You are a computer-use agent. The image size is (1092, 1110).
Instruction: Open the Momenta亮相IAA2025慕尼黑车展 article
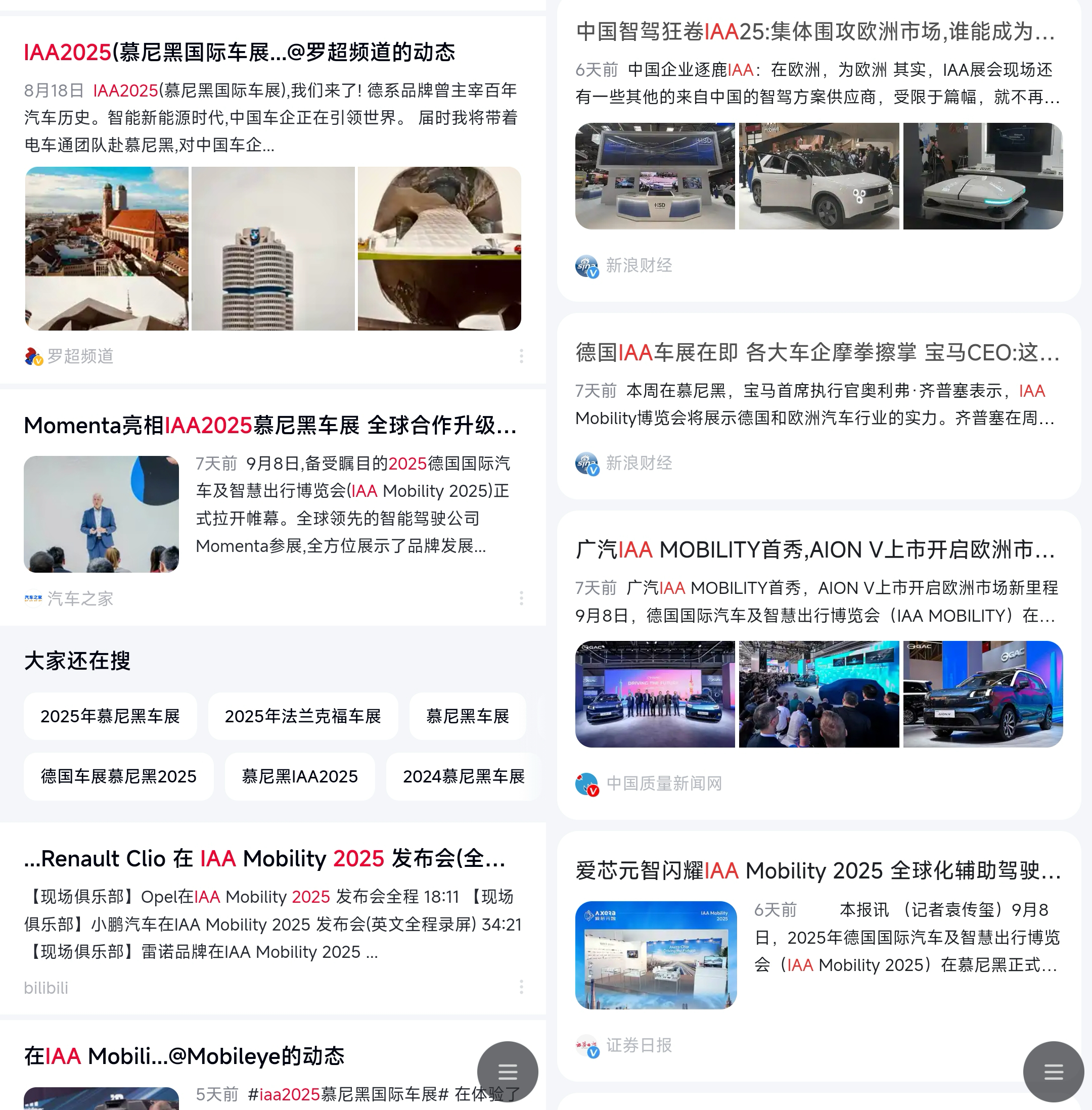(x=269, y=426)
